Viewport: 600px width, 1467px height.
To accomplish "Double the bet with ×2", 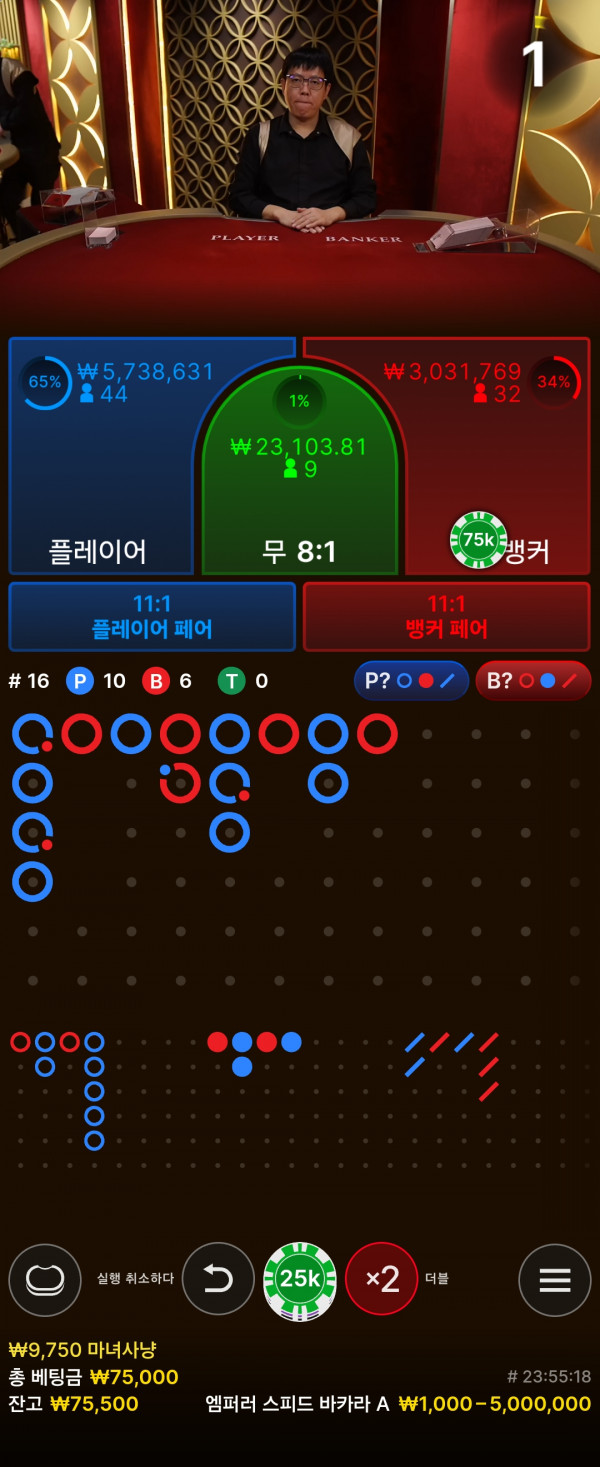I will pyautogui.click(x=381, y=1279).
